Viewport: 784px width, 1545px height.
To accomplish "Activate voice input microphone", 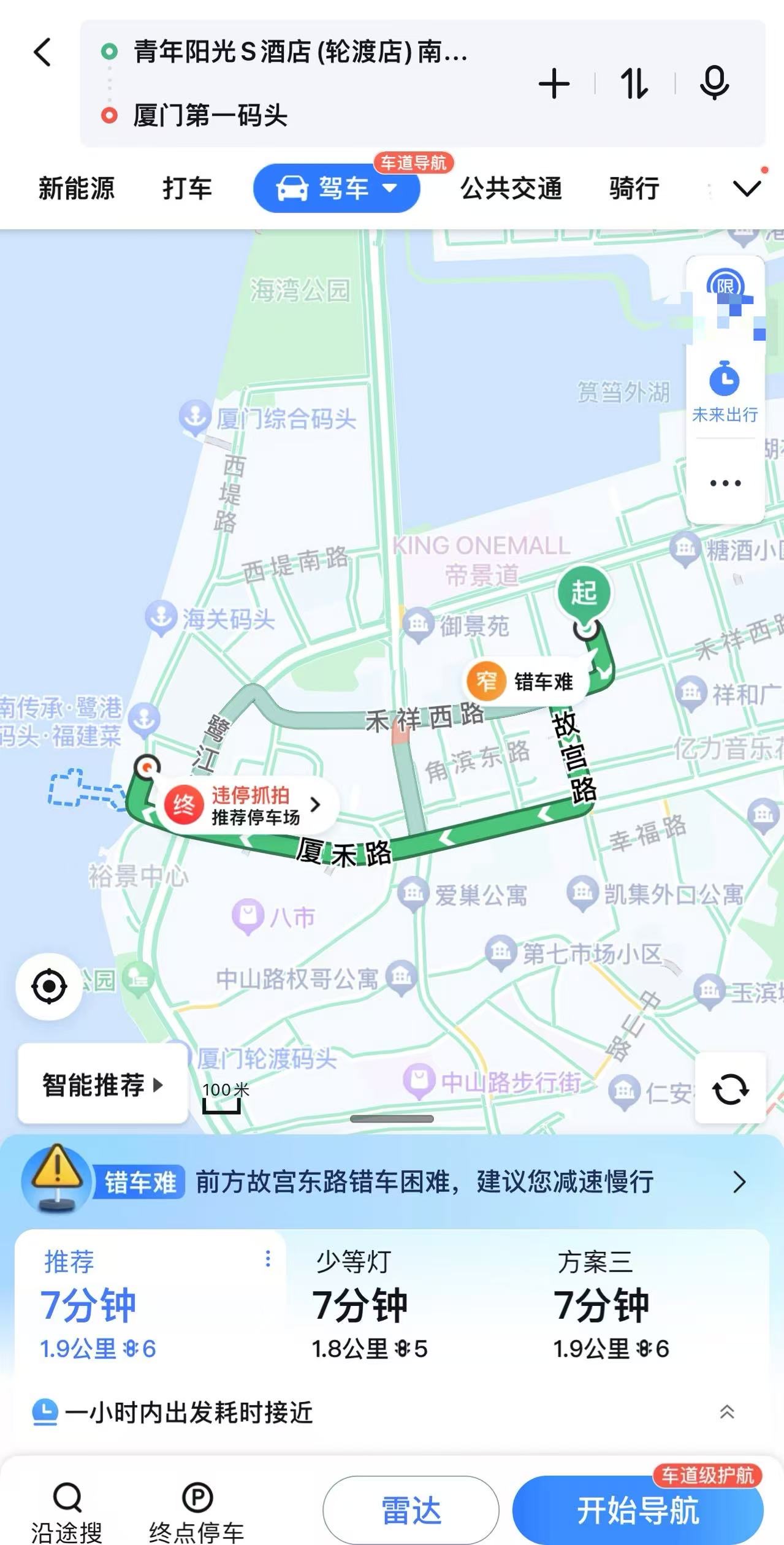I will click(x=714, y=83).
